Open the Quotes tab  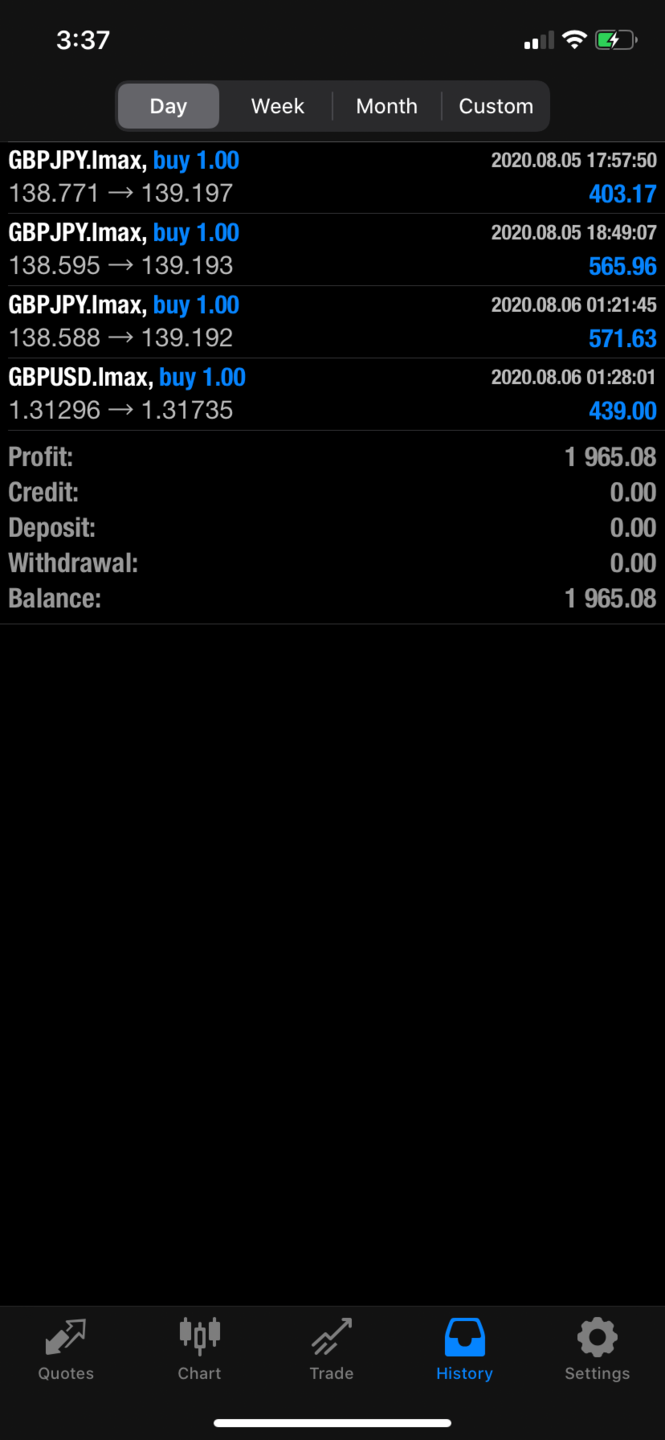point(66,1349)
